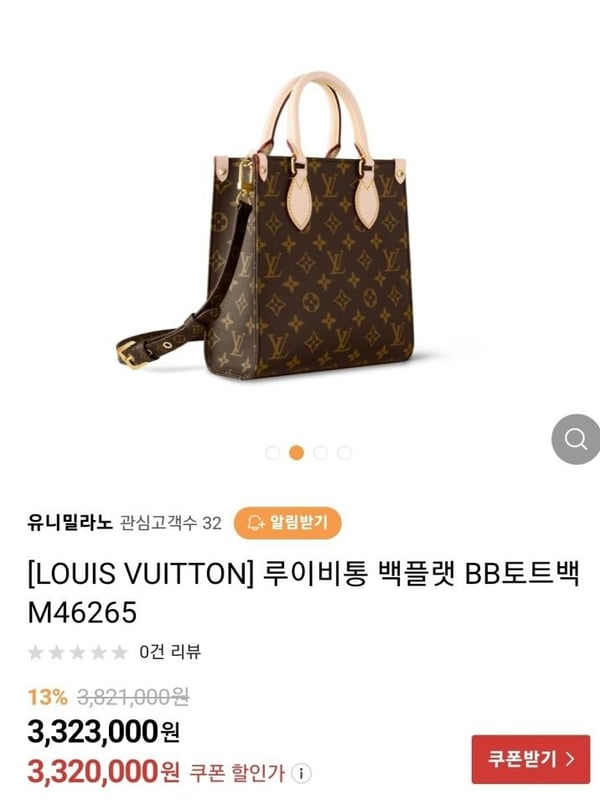Jump to the third image indicator dot

[x=320, y=453]
